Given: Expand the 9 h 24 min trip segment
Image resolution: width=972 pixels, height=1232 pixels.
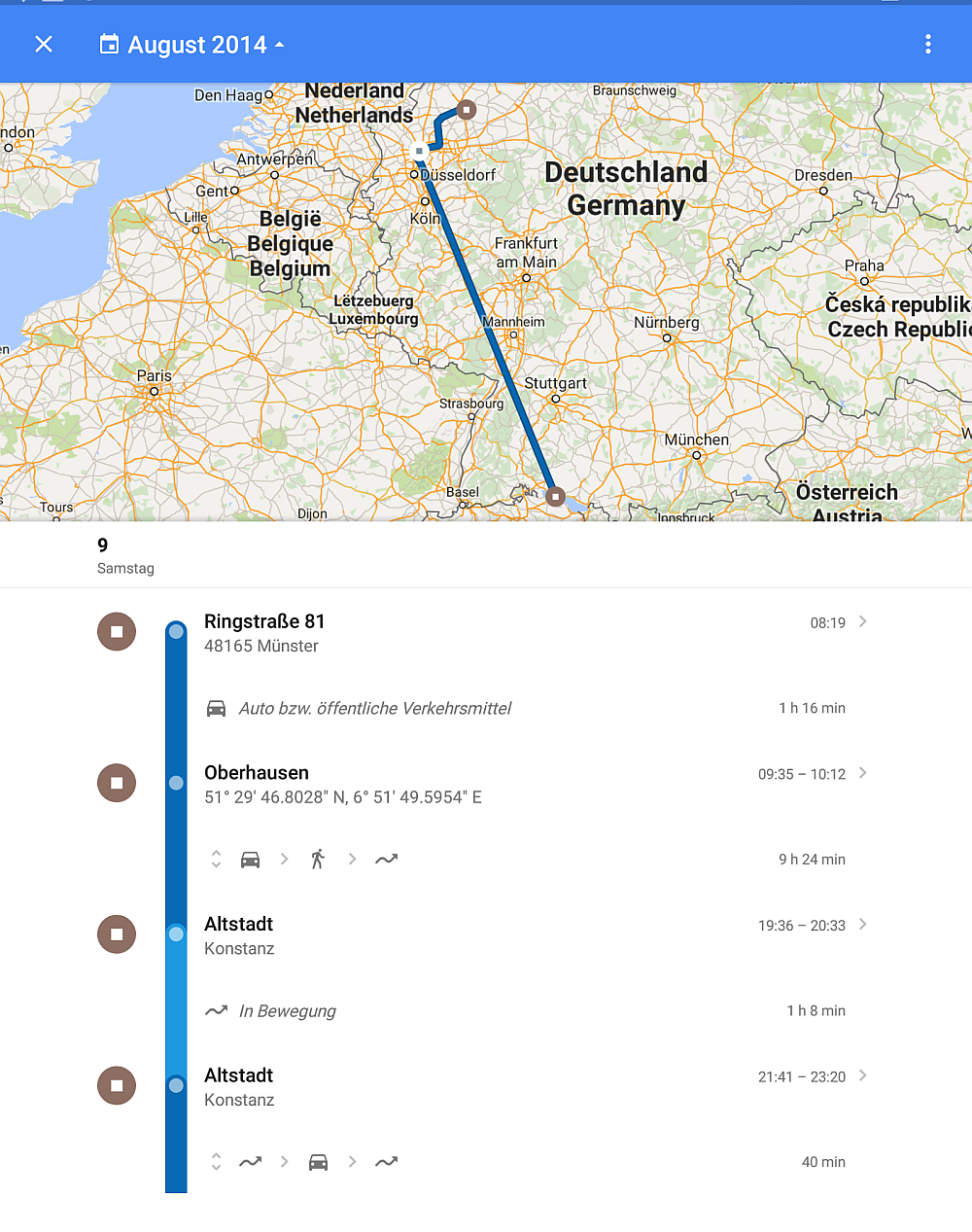Looking at the screenshot, I should (x=216, y=860).
